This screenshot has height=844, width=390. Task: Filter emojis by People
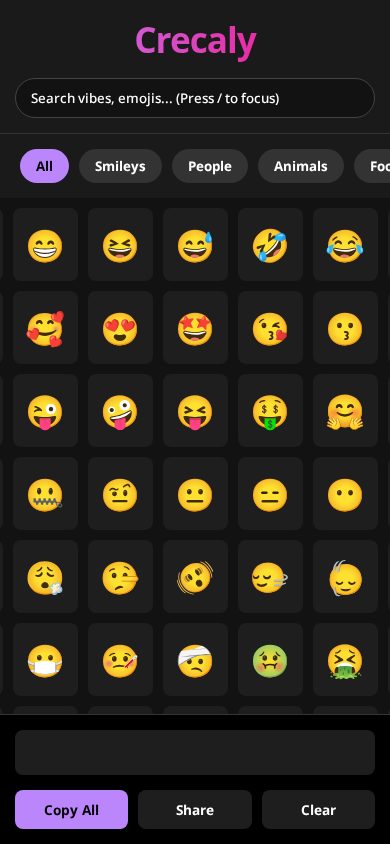click(x=210, y=166)
